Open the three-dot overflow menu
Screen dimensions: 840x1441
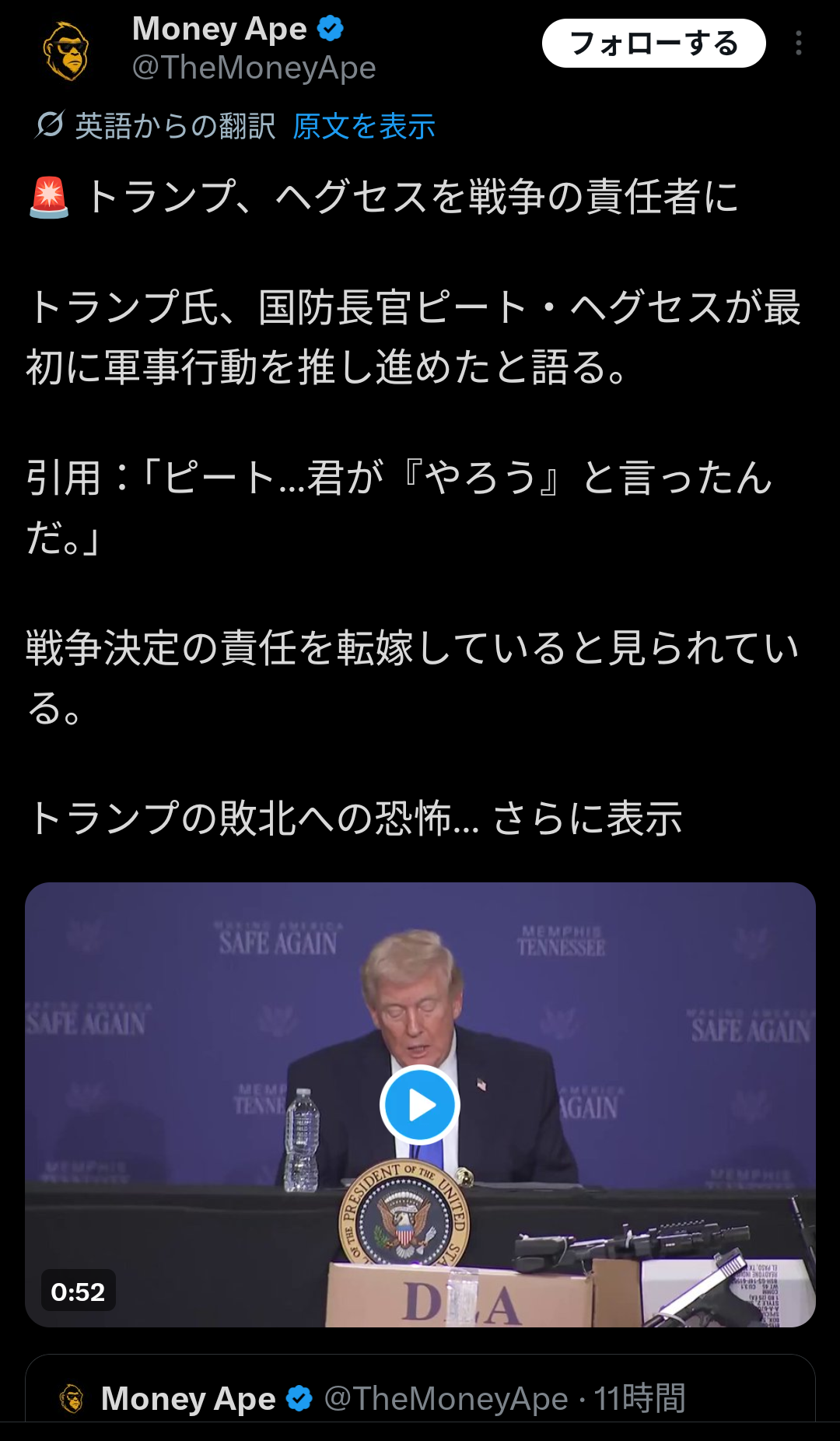coord(799,44)
